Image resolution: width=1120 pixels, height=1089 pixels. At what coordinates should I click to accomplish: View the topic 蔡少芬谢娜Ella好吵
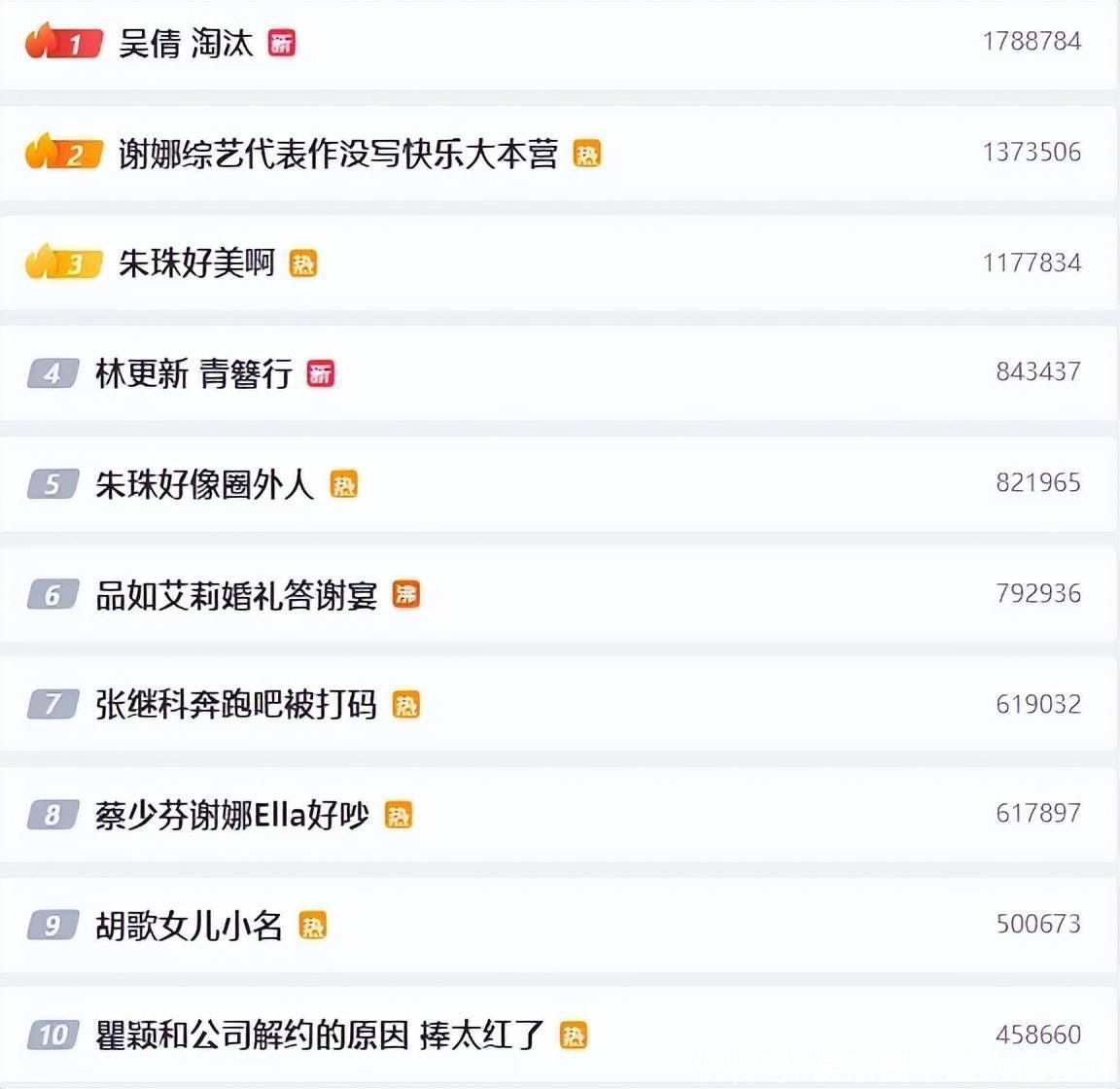tap(232, 815)
